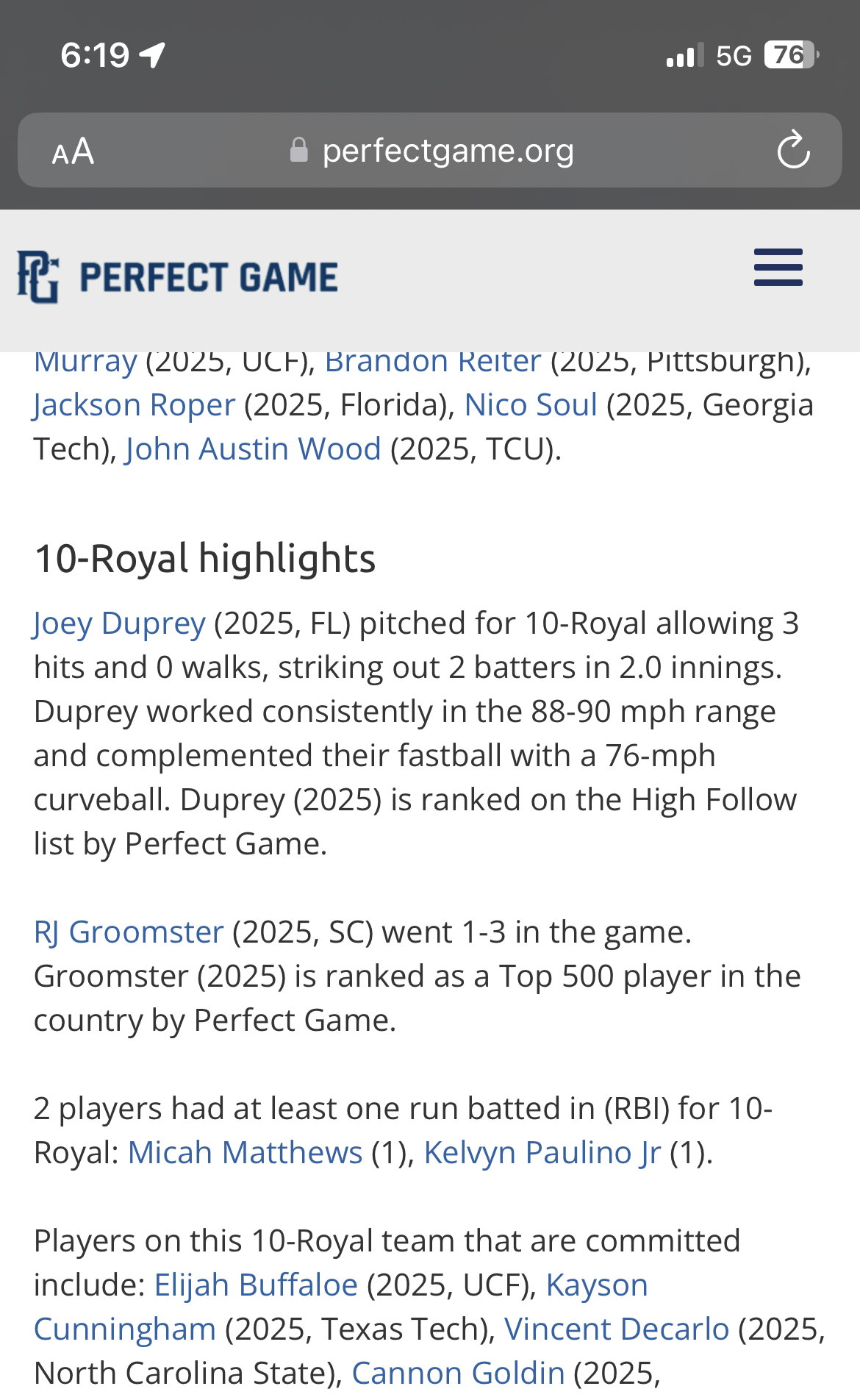
Task: View John Austin Wood's profile
Action: click(x=253, y=449)
